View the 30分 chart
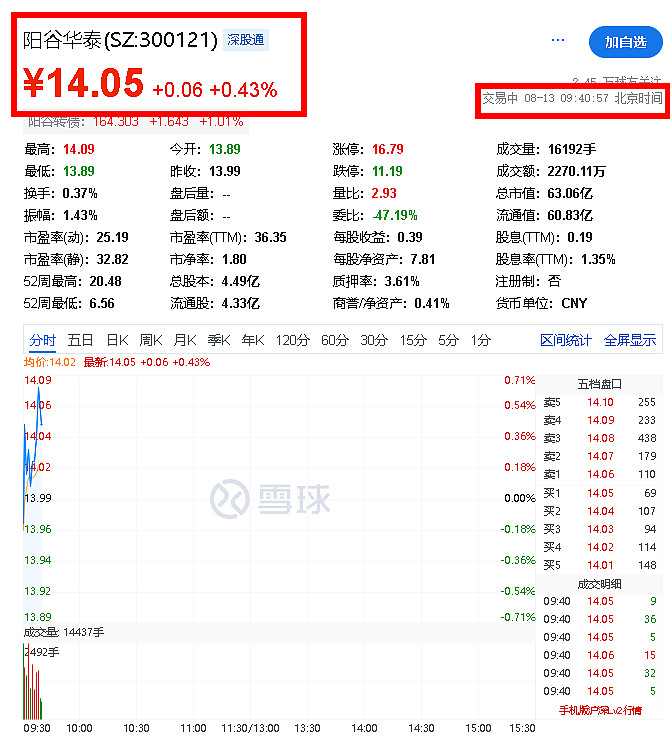The height and width of the screenshot is (756, 670). tap(374, 340)
